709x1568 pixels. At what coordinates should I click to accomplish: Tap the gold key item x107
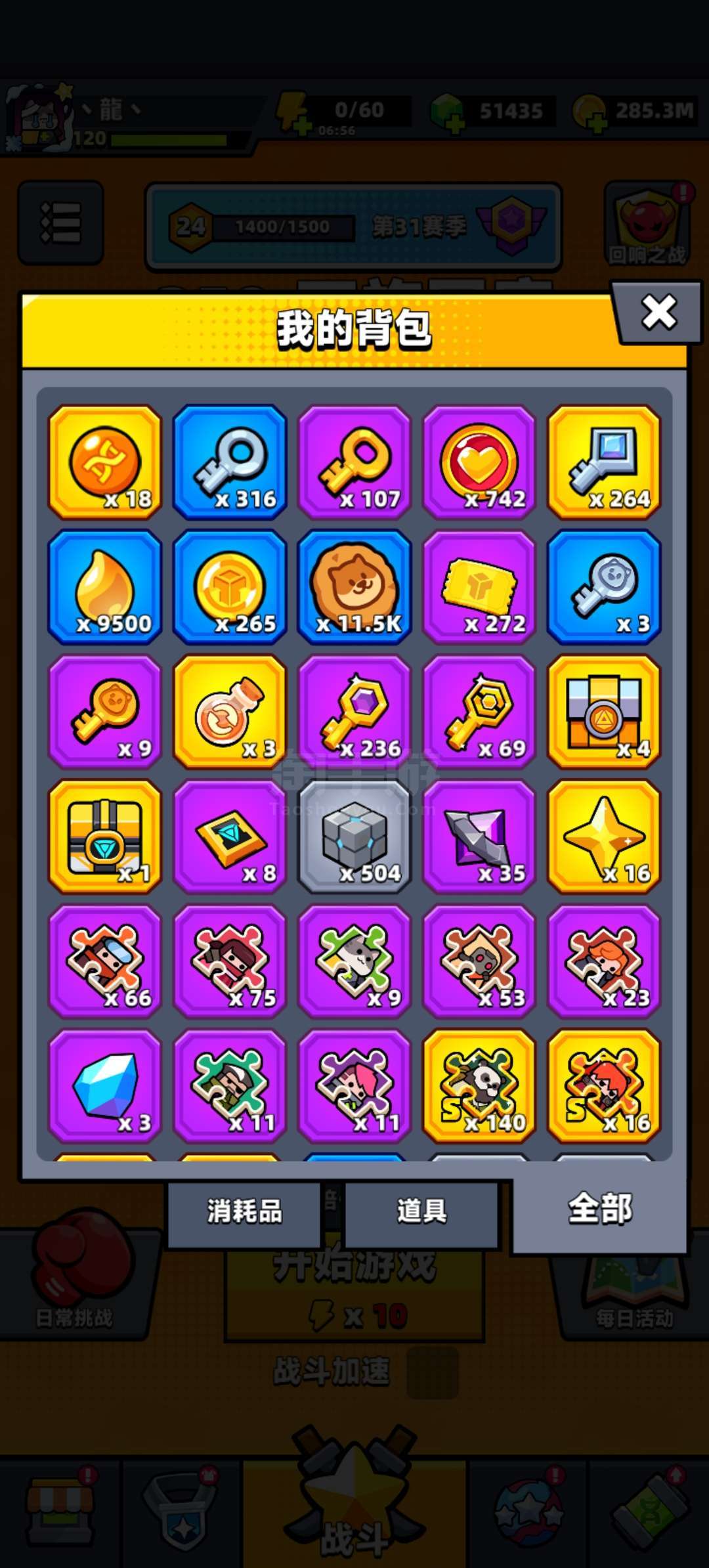click(354, 462)
